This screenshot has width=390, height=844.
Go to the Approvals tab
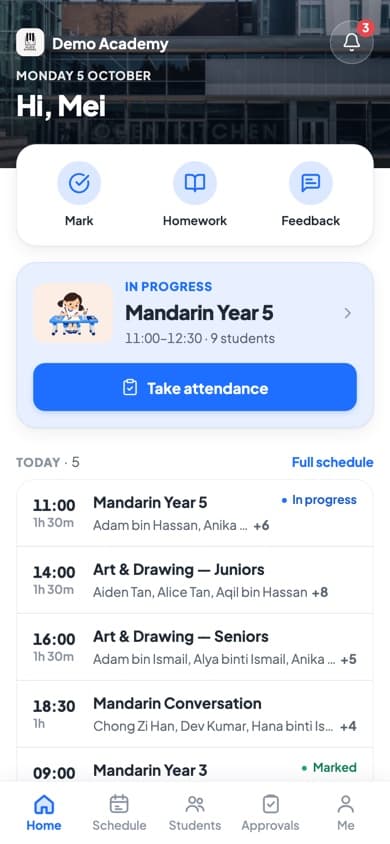[271, 813]
